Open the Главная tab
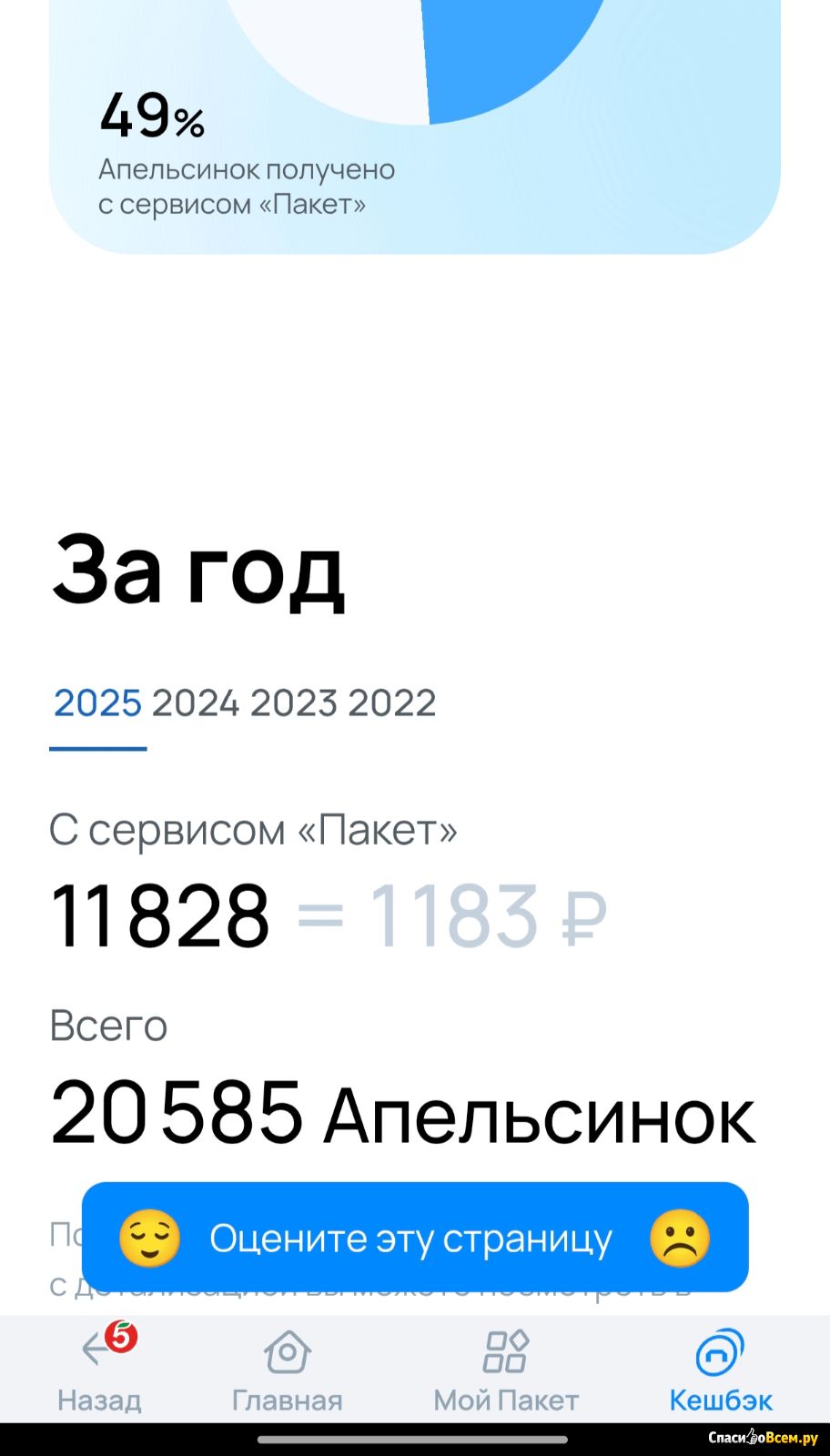Viewport: 830px width, 1456px height. [287, 1370]
